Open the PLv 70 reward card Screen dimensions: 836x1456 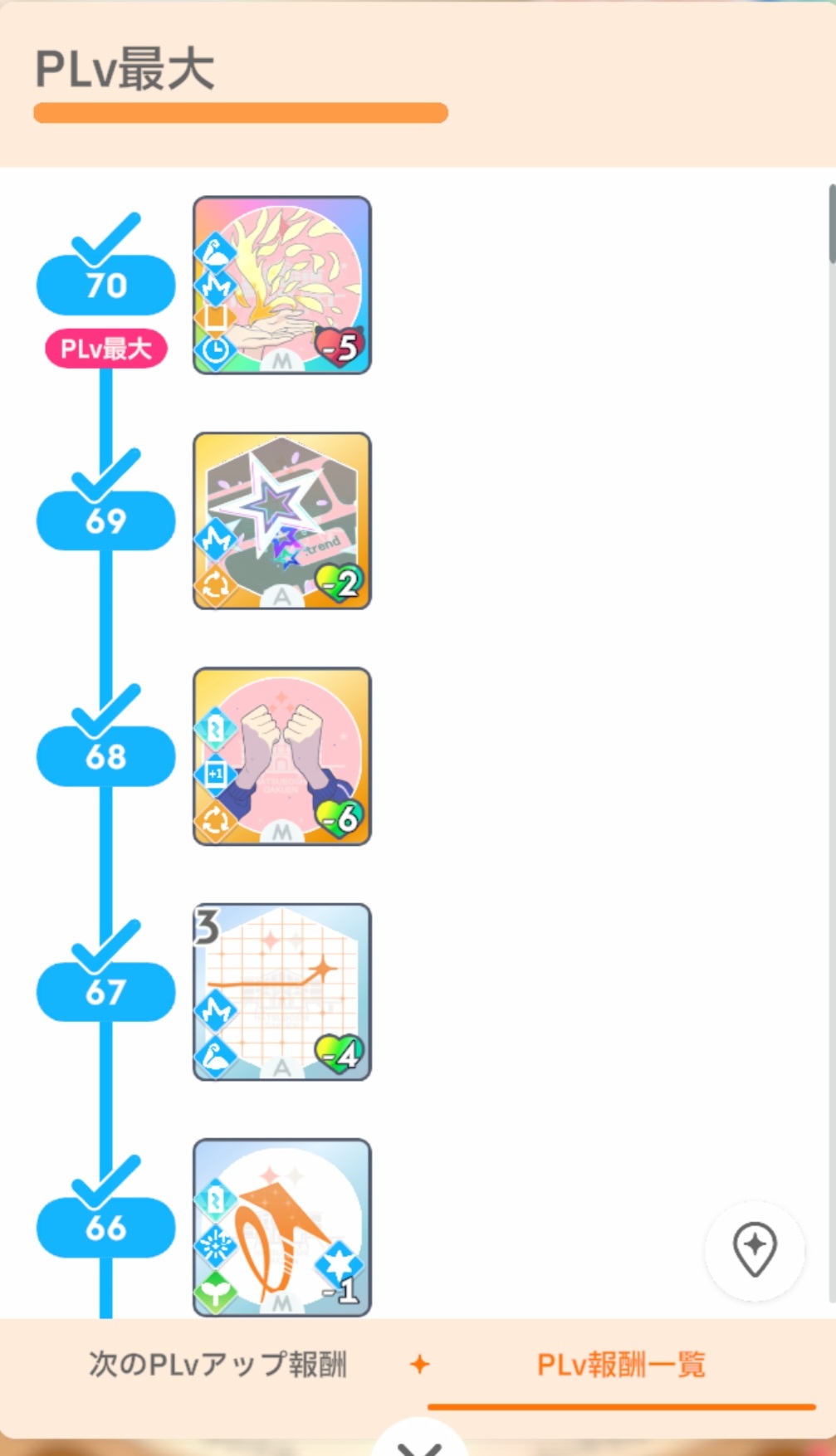[281, 285]
